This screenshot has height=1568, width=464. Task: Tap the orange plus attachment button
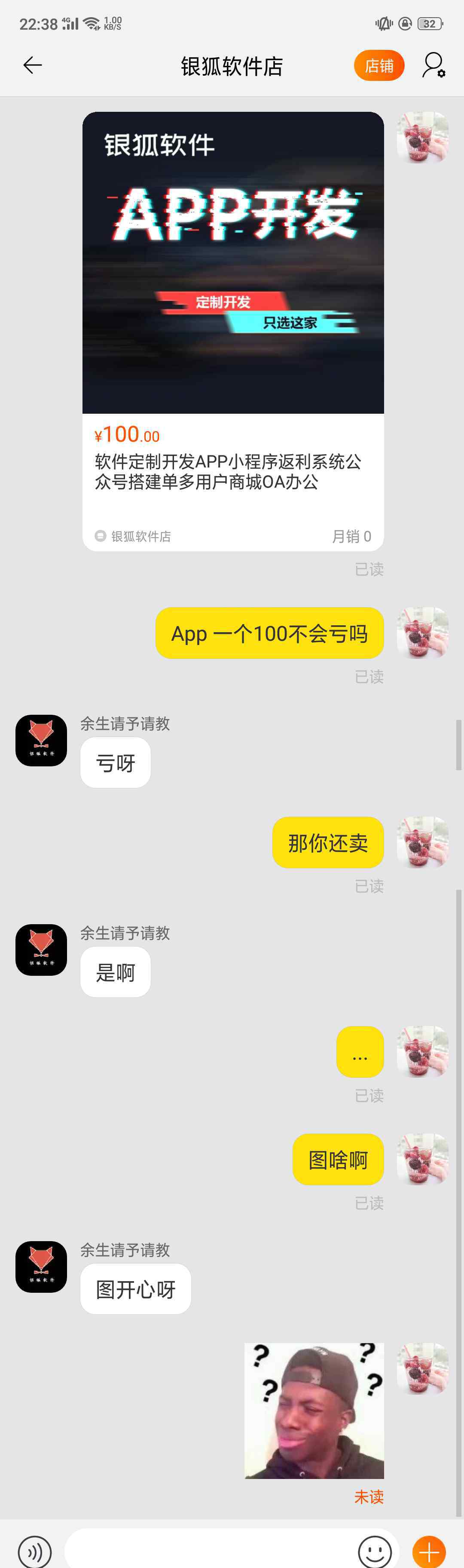coord(429,1552)
